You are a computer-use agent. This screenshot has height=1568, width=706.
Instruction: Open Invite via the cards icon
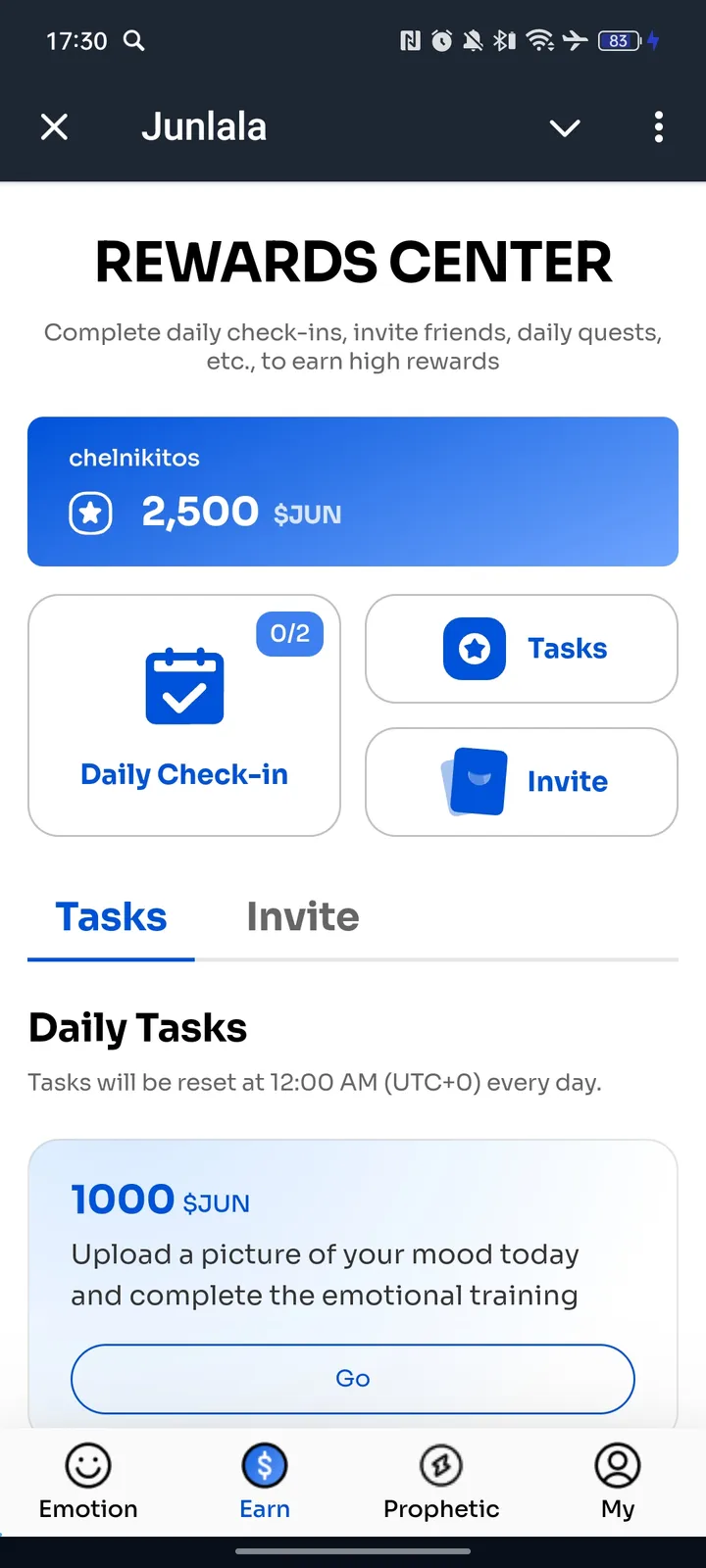[475, 781]
